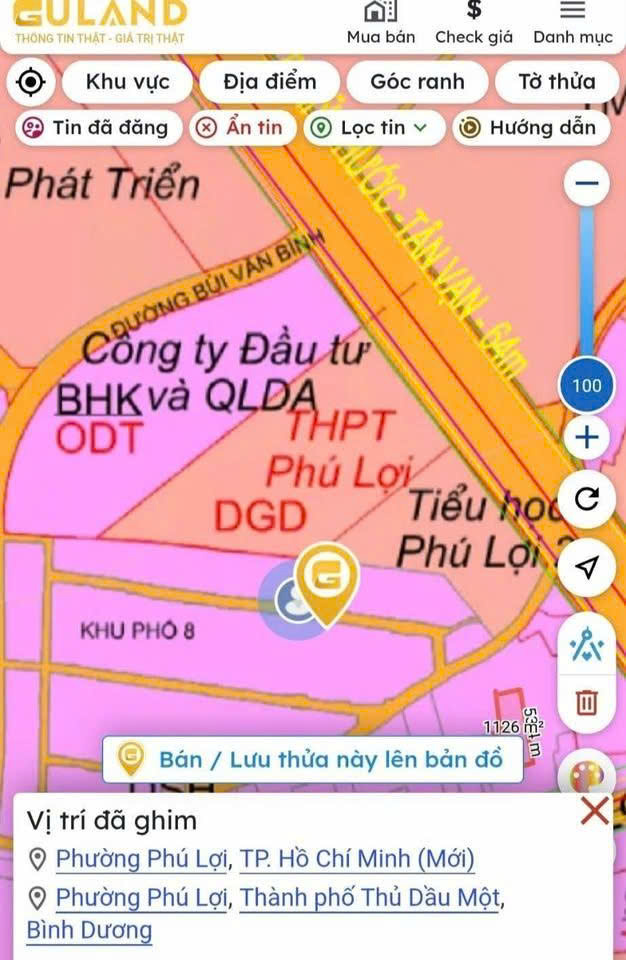Open the Danh mục menu
The width and height of the screenshot is (626, 960).
click(x=572, y=23)
